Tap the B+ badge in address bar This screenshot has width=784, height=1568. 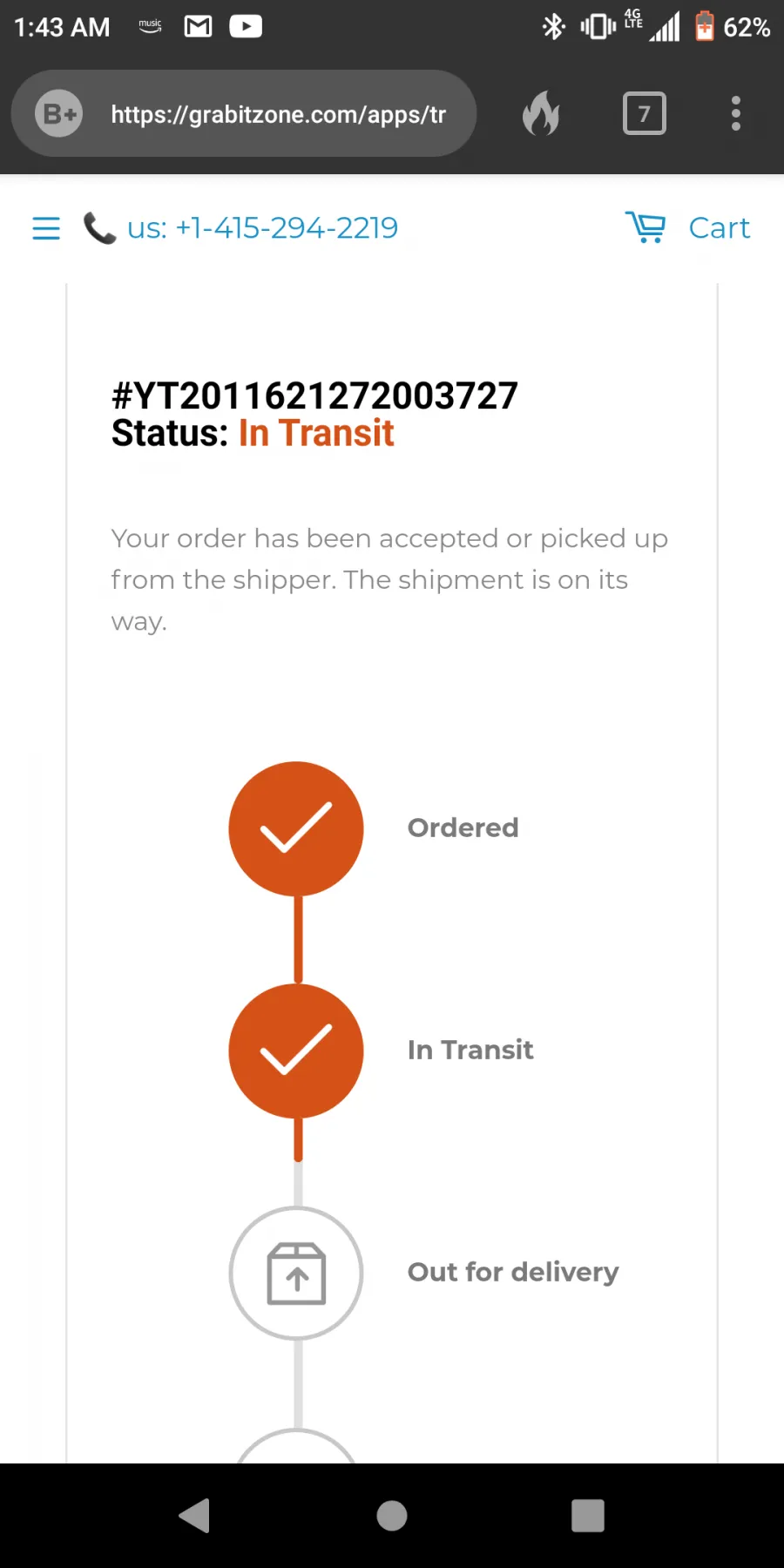(x=58, y=114)
